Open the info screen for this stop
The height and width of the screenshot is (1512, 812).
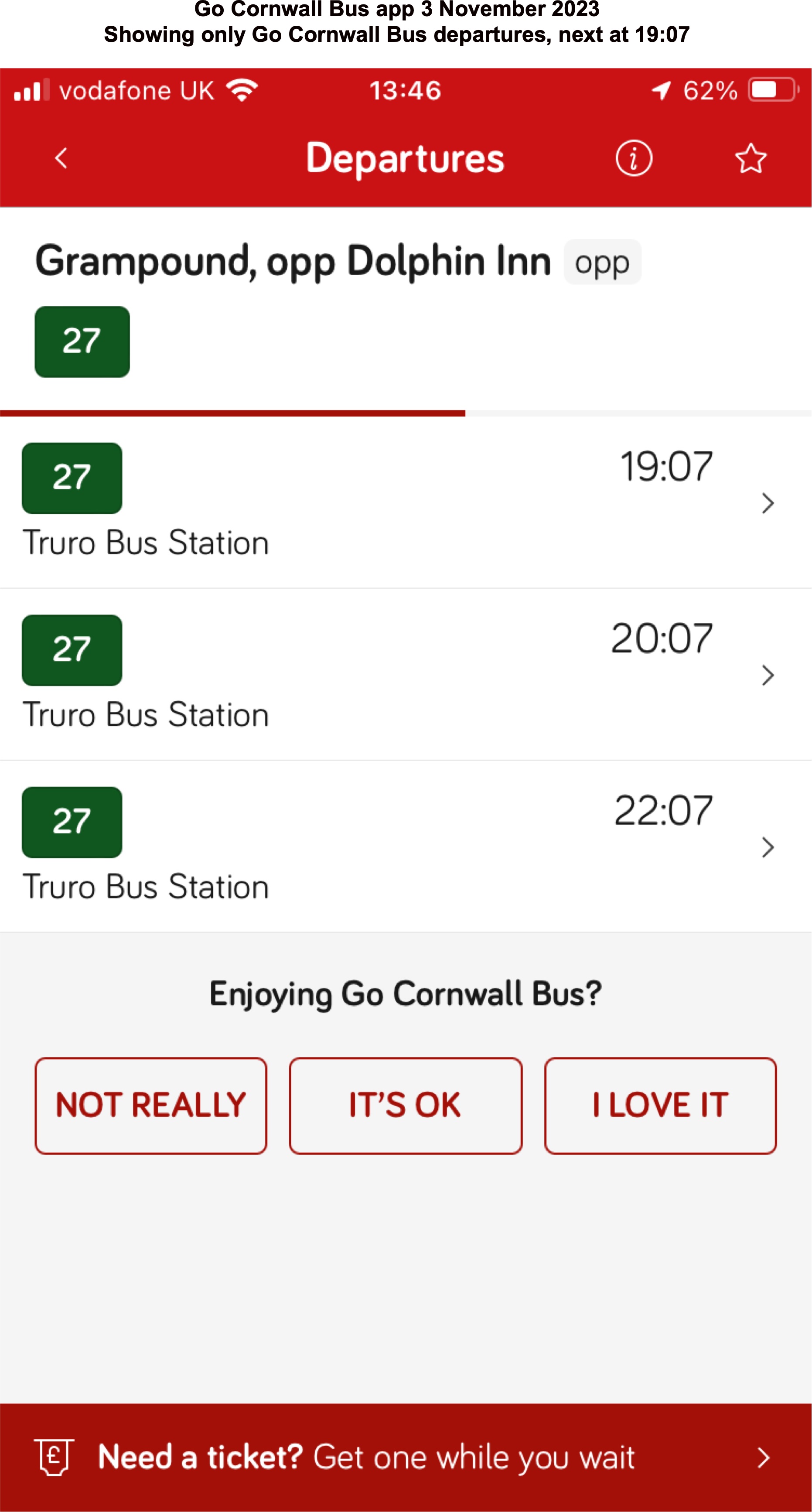point(634,157)
